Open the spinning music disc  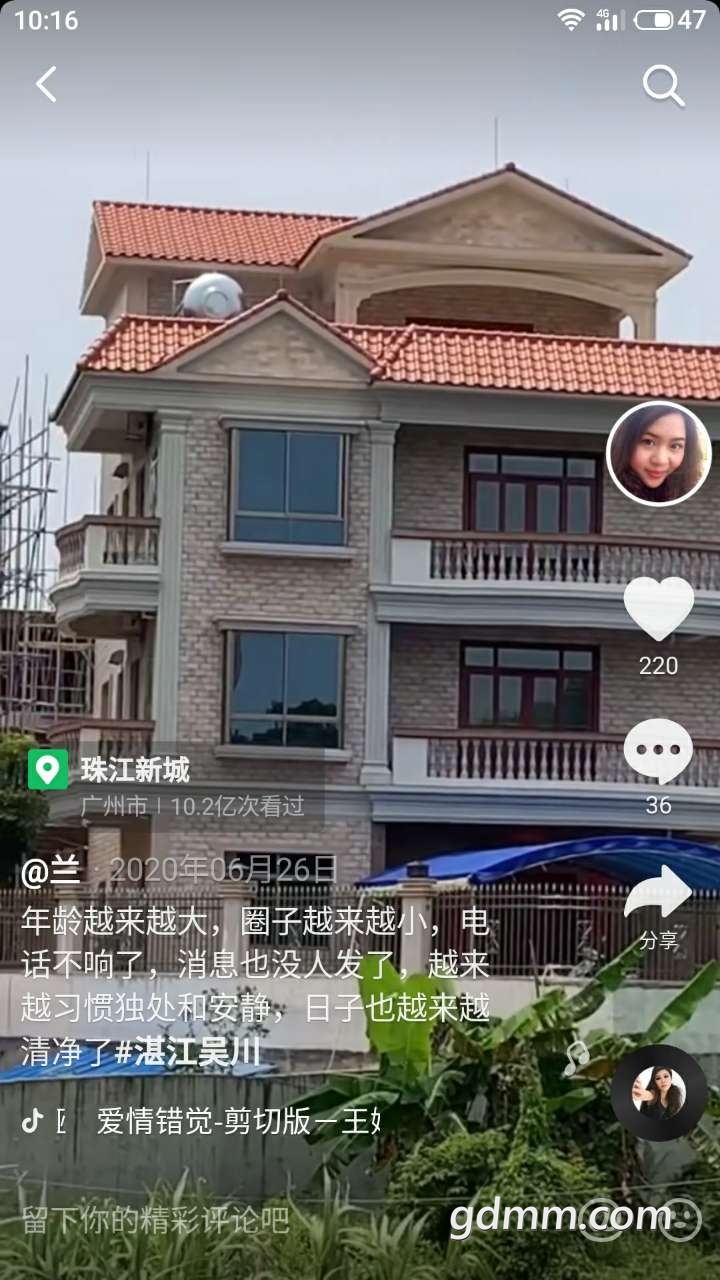coord(659,1093)
